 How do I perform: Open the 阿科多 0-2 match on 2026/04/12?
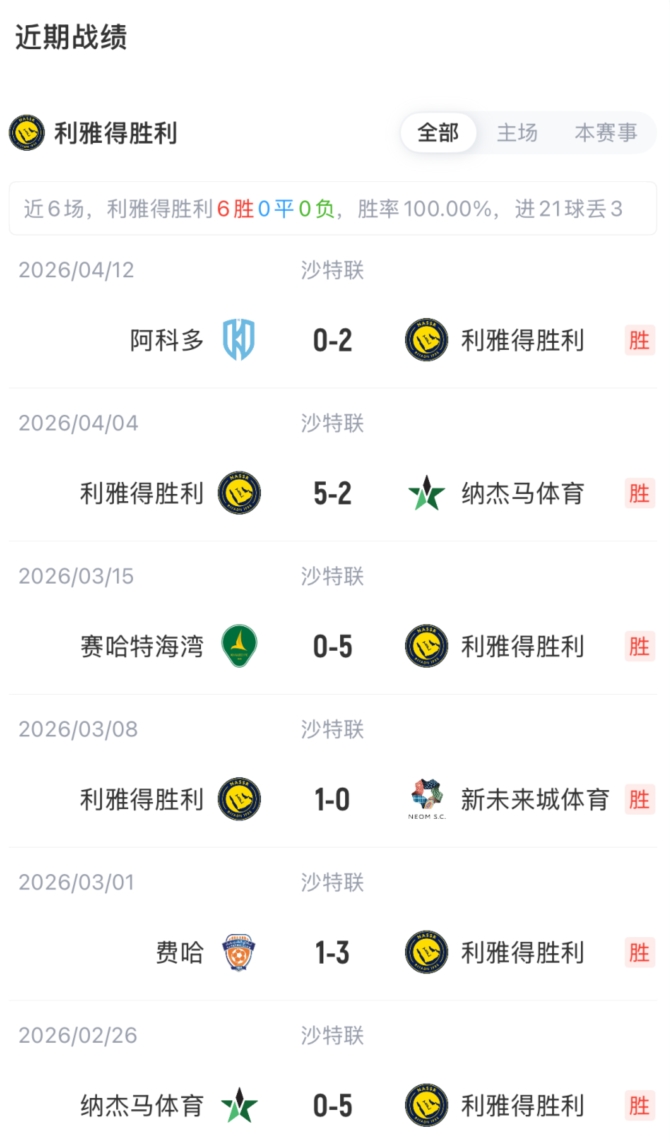tap(332, 341)
